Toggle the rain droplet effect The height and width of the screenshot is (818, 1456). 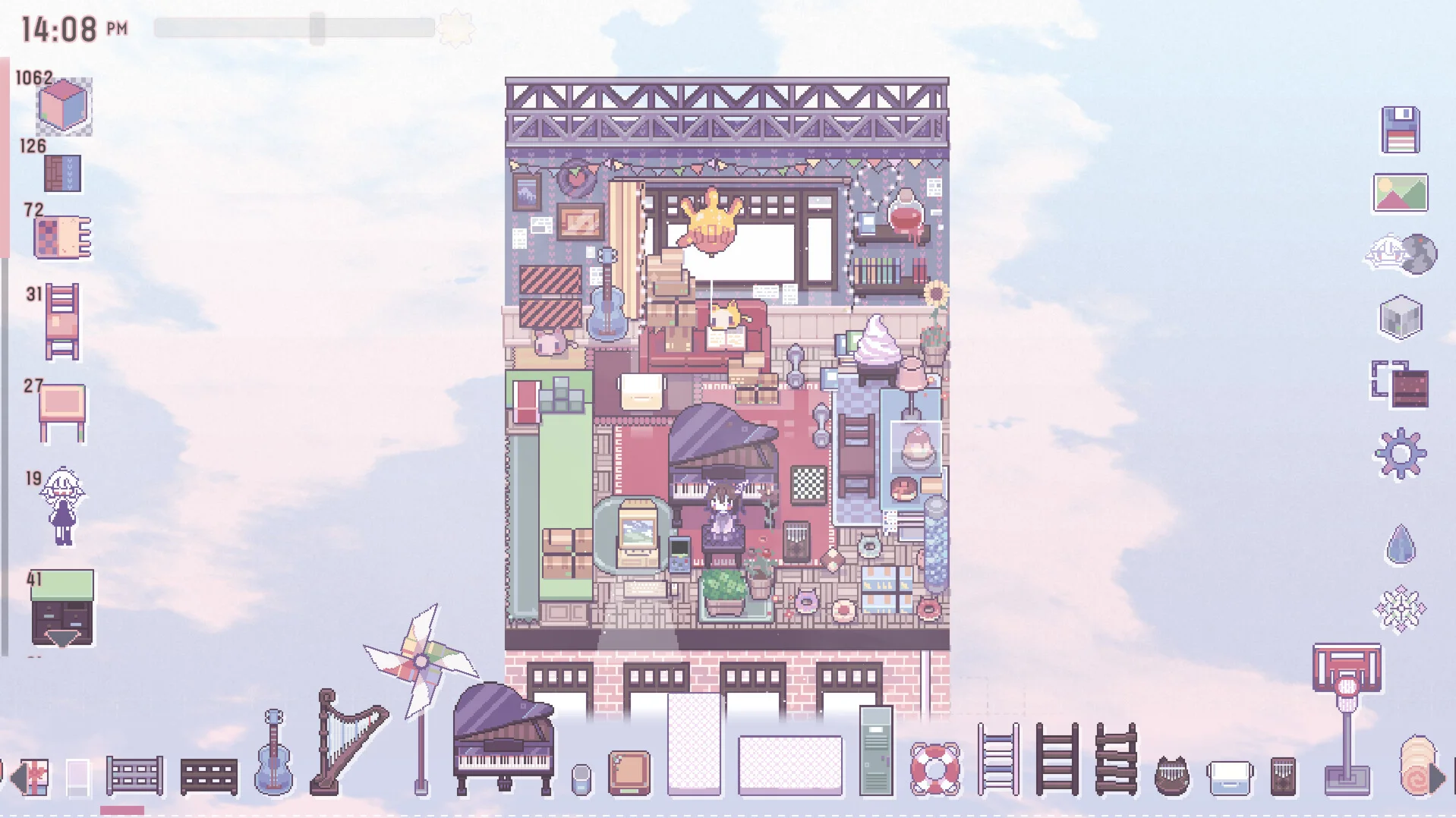(x=1400, y=544)
